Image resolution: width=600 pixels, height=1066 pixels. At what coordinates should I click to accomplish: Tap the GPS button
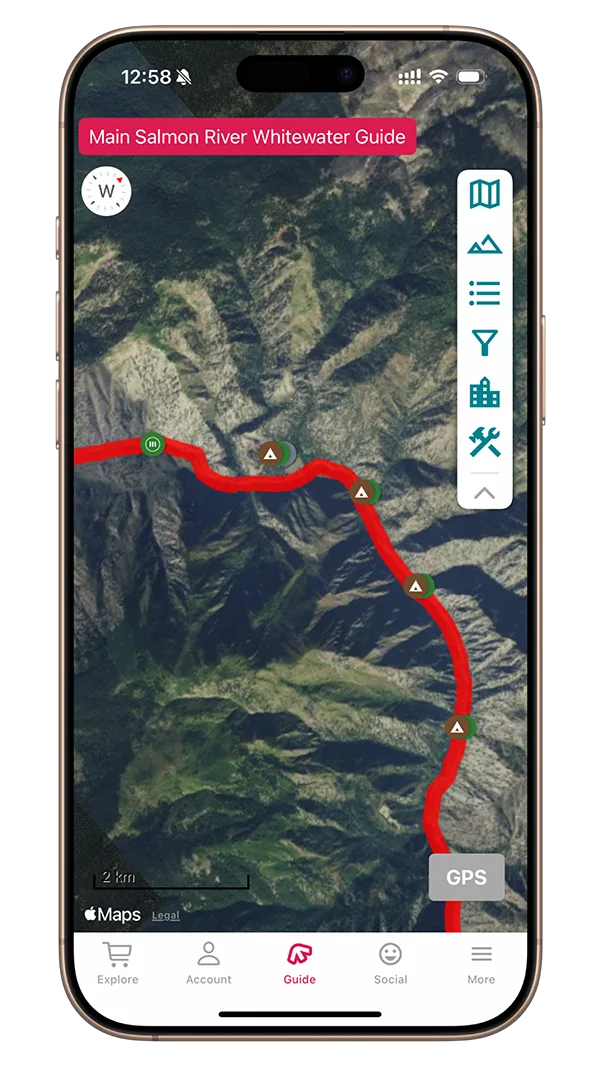tap(466, 877)
